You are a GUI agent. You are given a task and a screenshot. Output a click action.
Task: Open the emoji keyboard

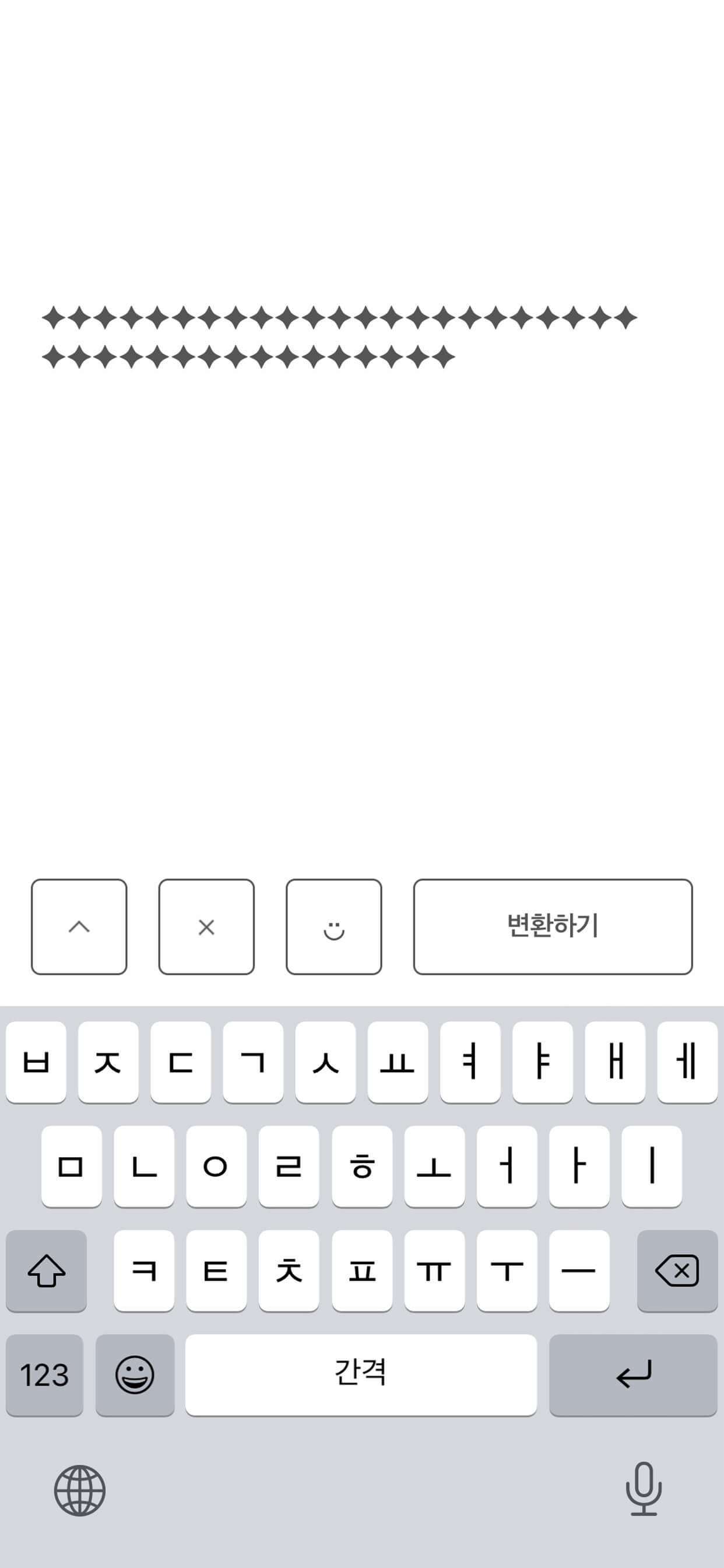tap(135, 1374)
